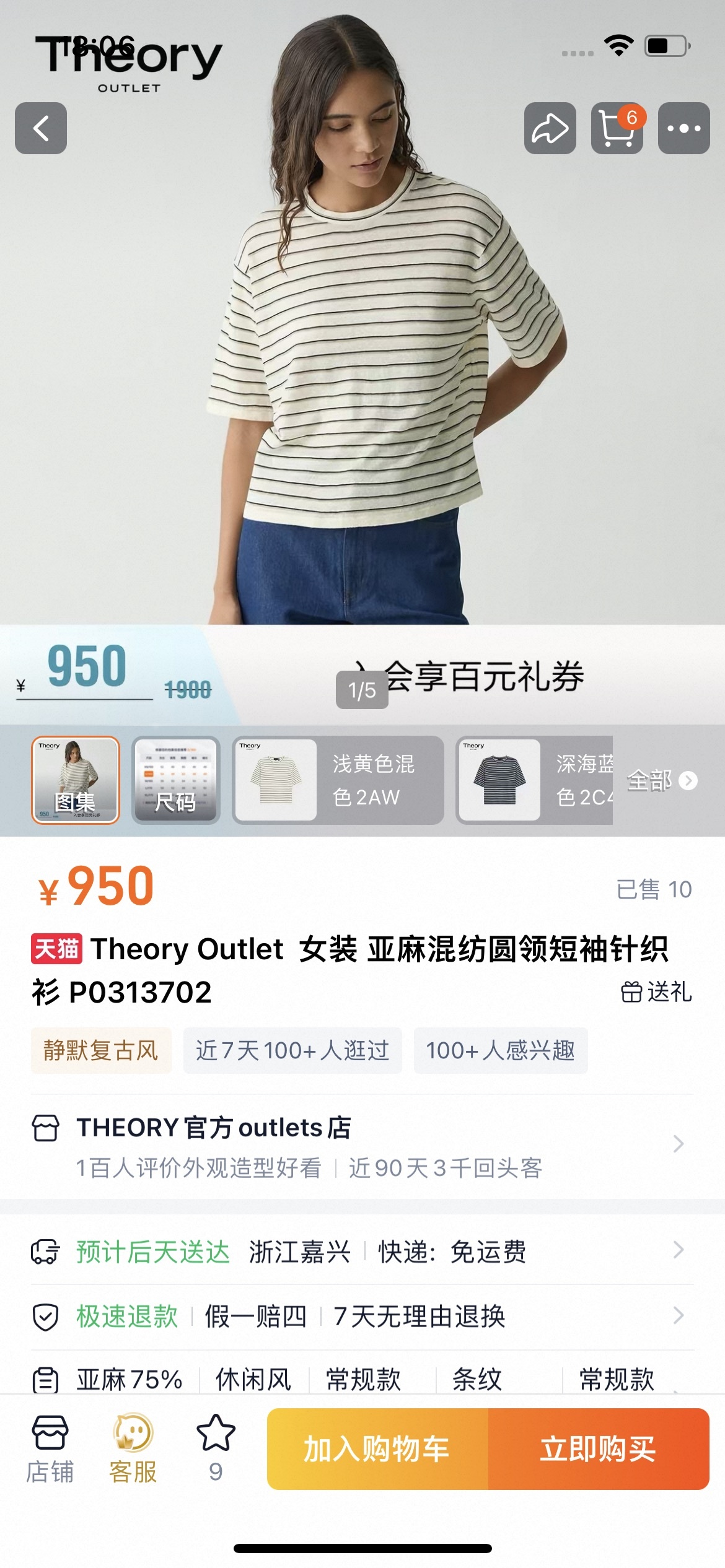The height and width of the screenshot is (1568, 725).
Task: Open the overflow menu
Action: point(683,128)
